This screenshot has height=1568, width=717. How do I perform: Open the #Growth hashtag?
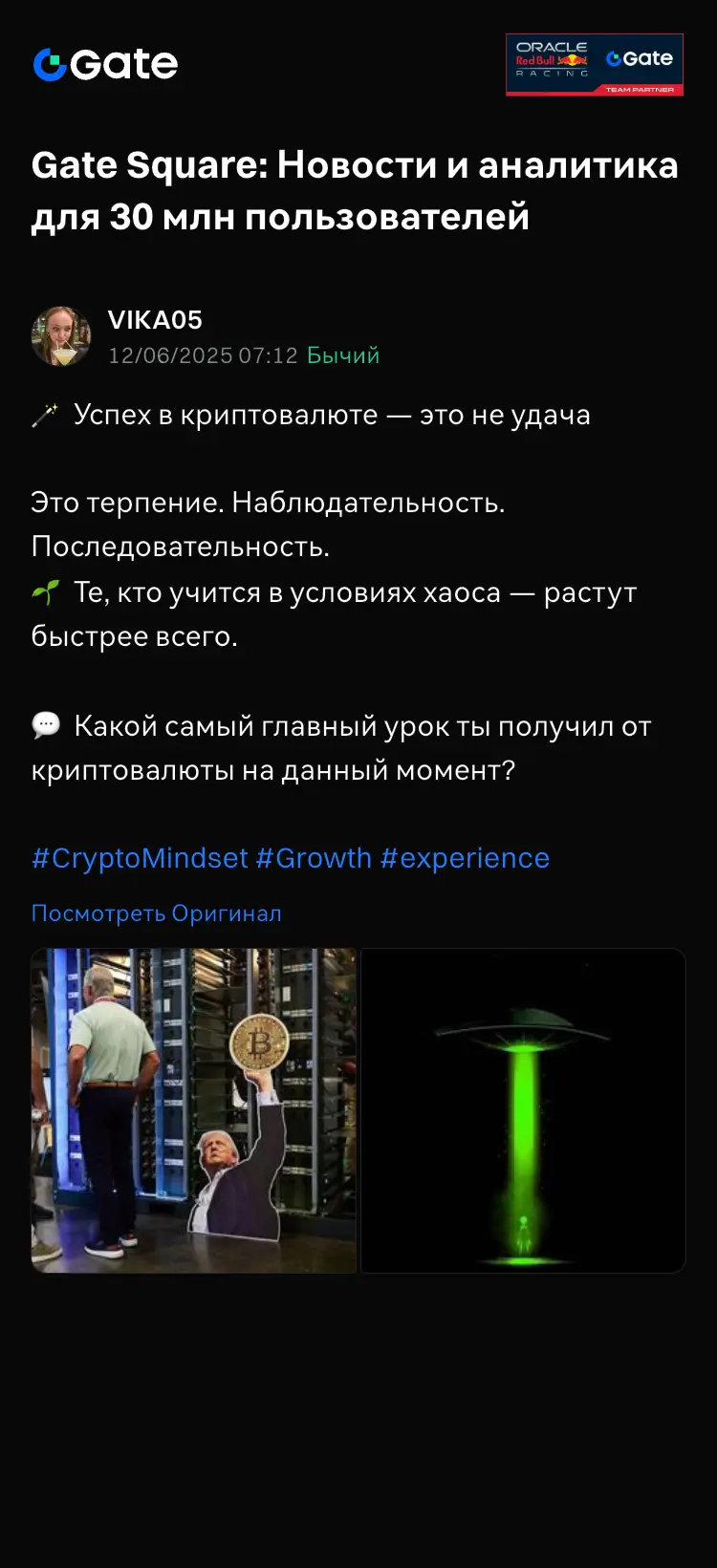coord(315,857)
